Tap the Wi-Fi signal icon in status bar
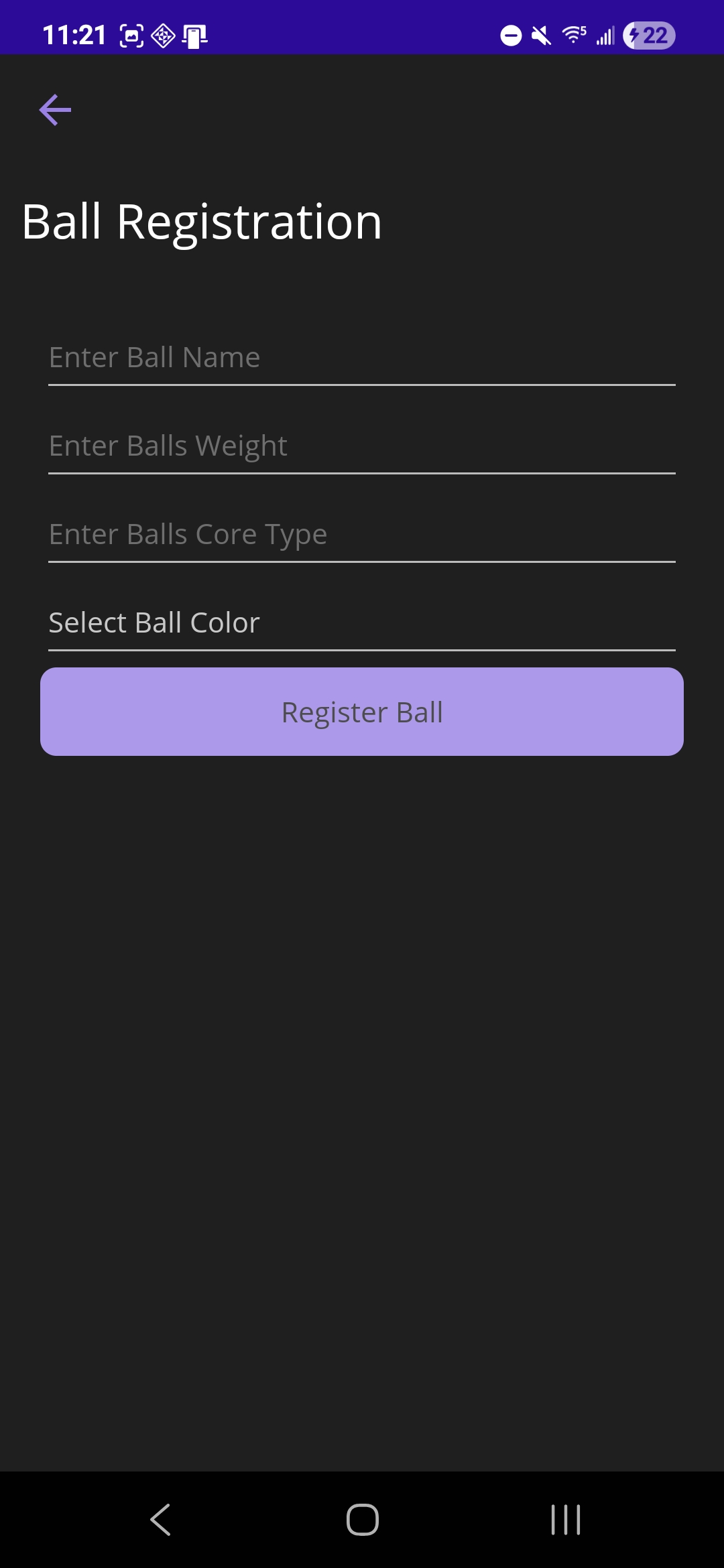 pyautogui.click(x=574, y=36)
